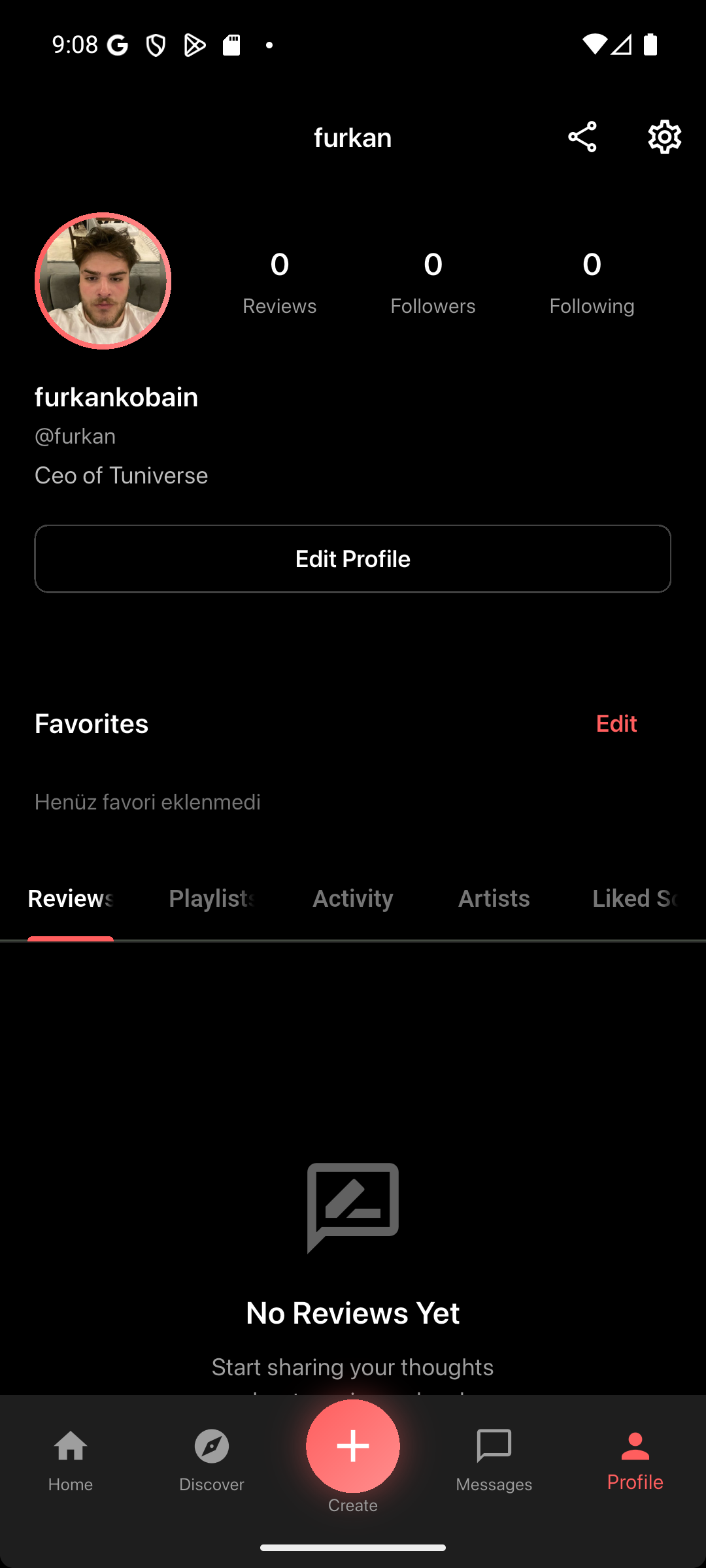This screenshot has width=706, height=1568.
Task: Tap the Create plus button
Action: click(353, 1446)
